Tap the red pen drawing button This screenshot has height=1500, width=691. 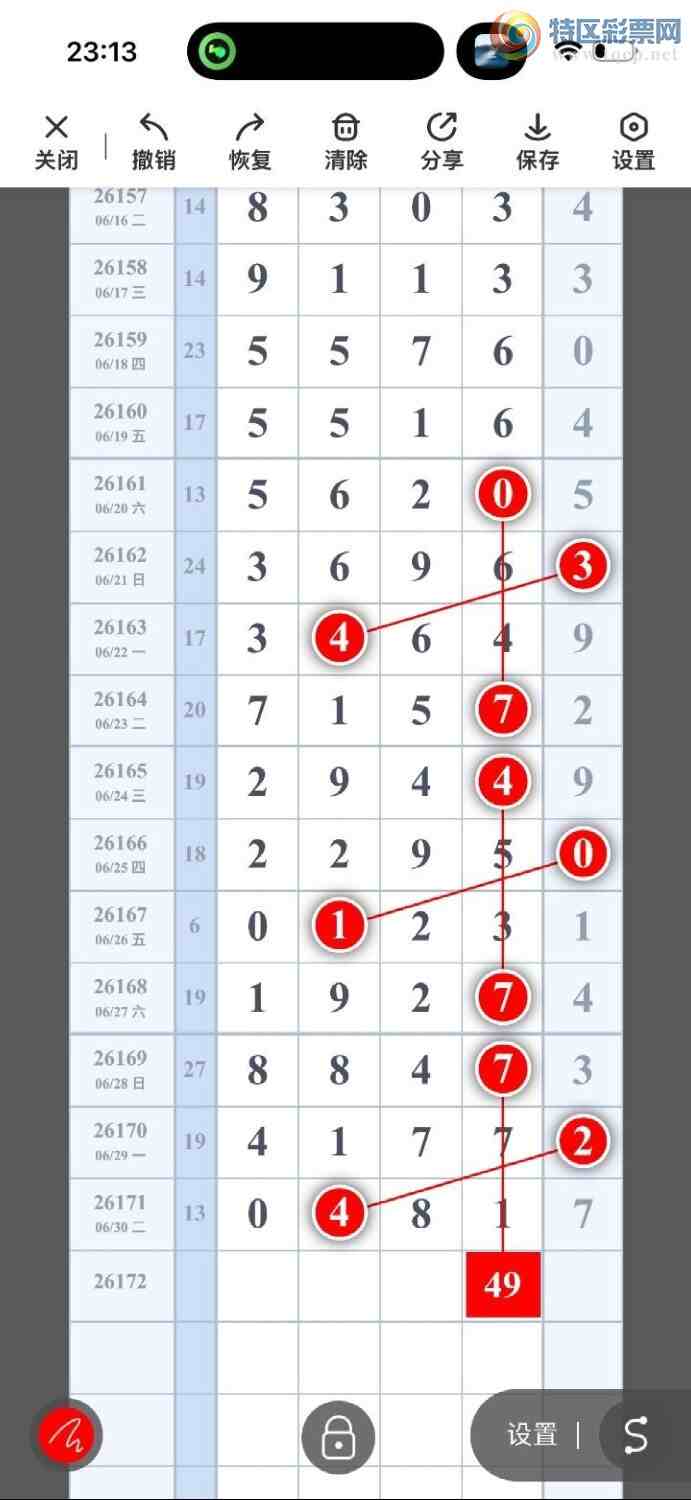pos(66,1436)
